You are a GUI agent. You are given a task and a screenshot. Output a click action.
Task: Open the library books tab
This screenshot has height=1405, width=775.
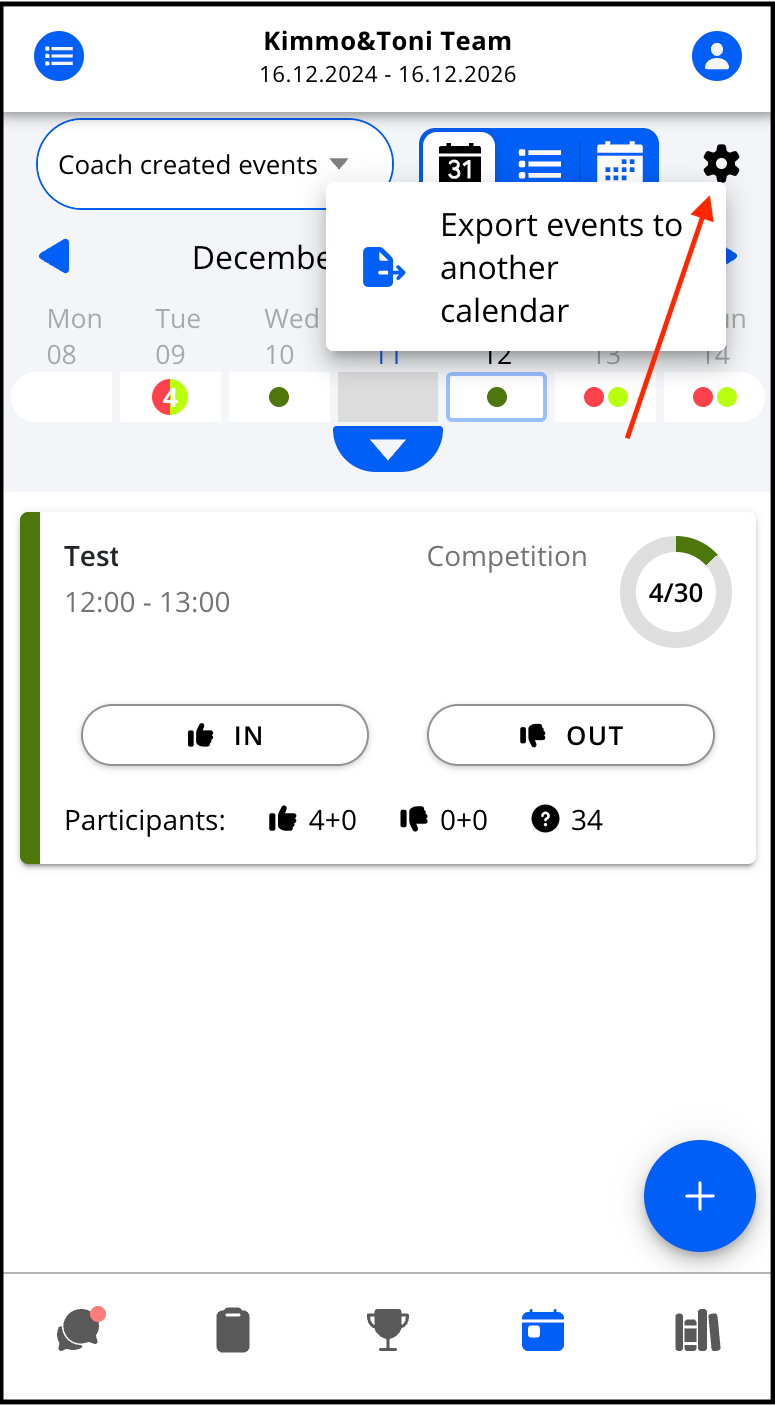[697, 1331]
